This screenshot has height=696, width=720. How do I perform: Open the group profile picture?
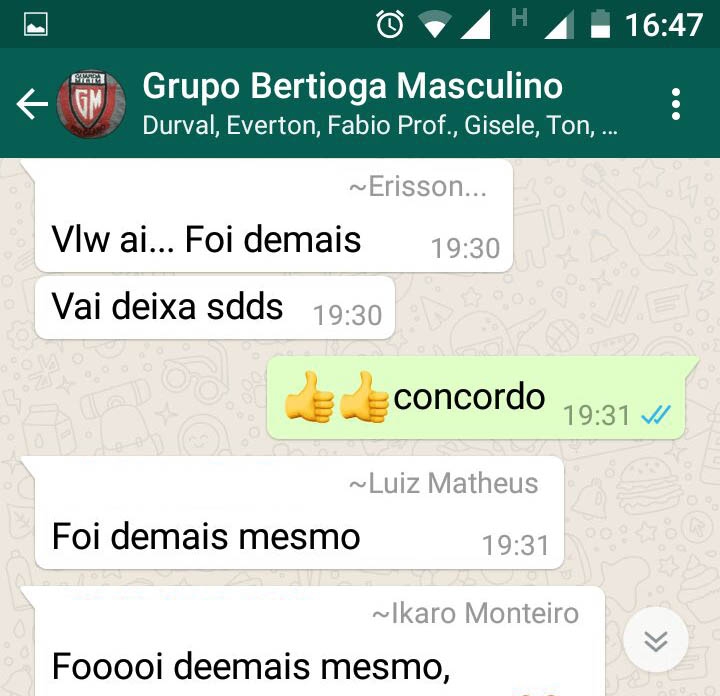91,104
